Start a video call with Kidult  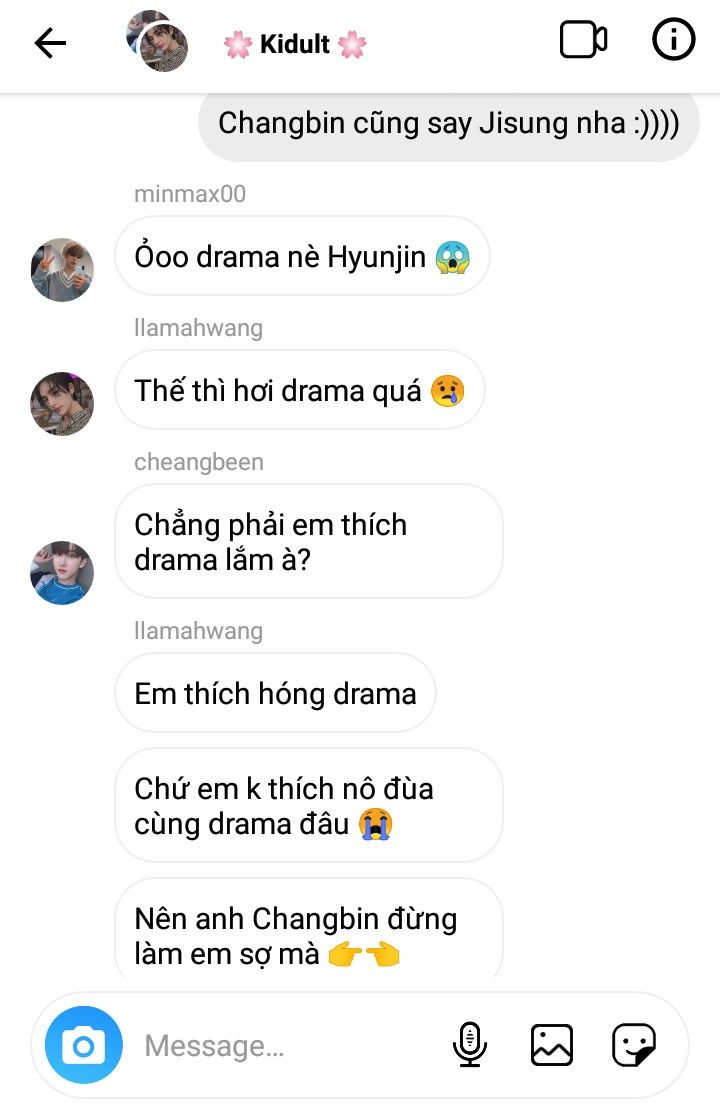583,41
